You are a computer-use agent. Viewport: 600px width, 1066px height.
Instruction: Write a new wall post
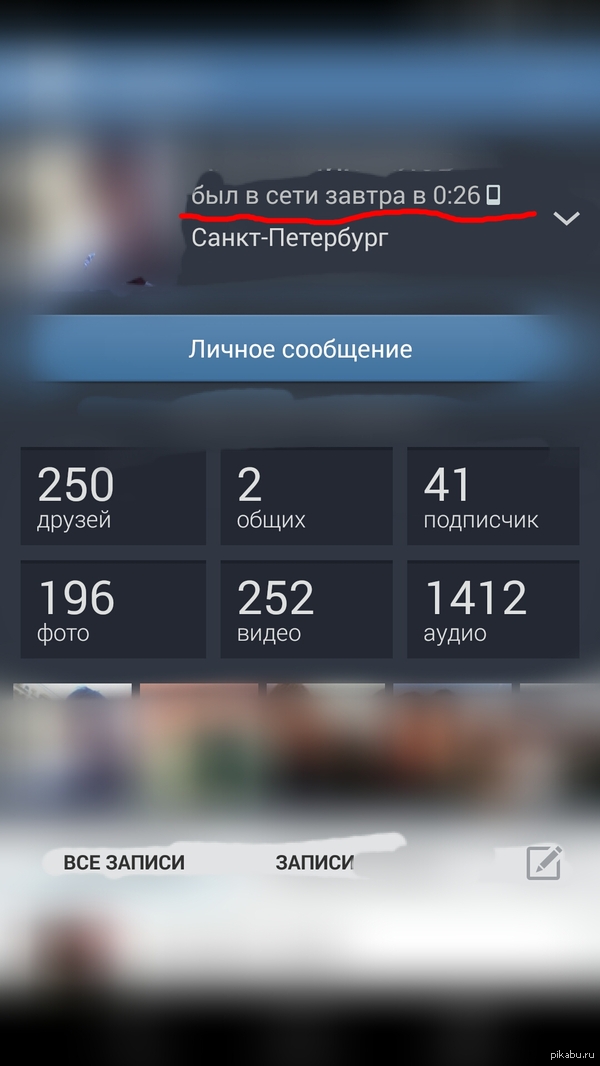coord(544,862)
